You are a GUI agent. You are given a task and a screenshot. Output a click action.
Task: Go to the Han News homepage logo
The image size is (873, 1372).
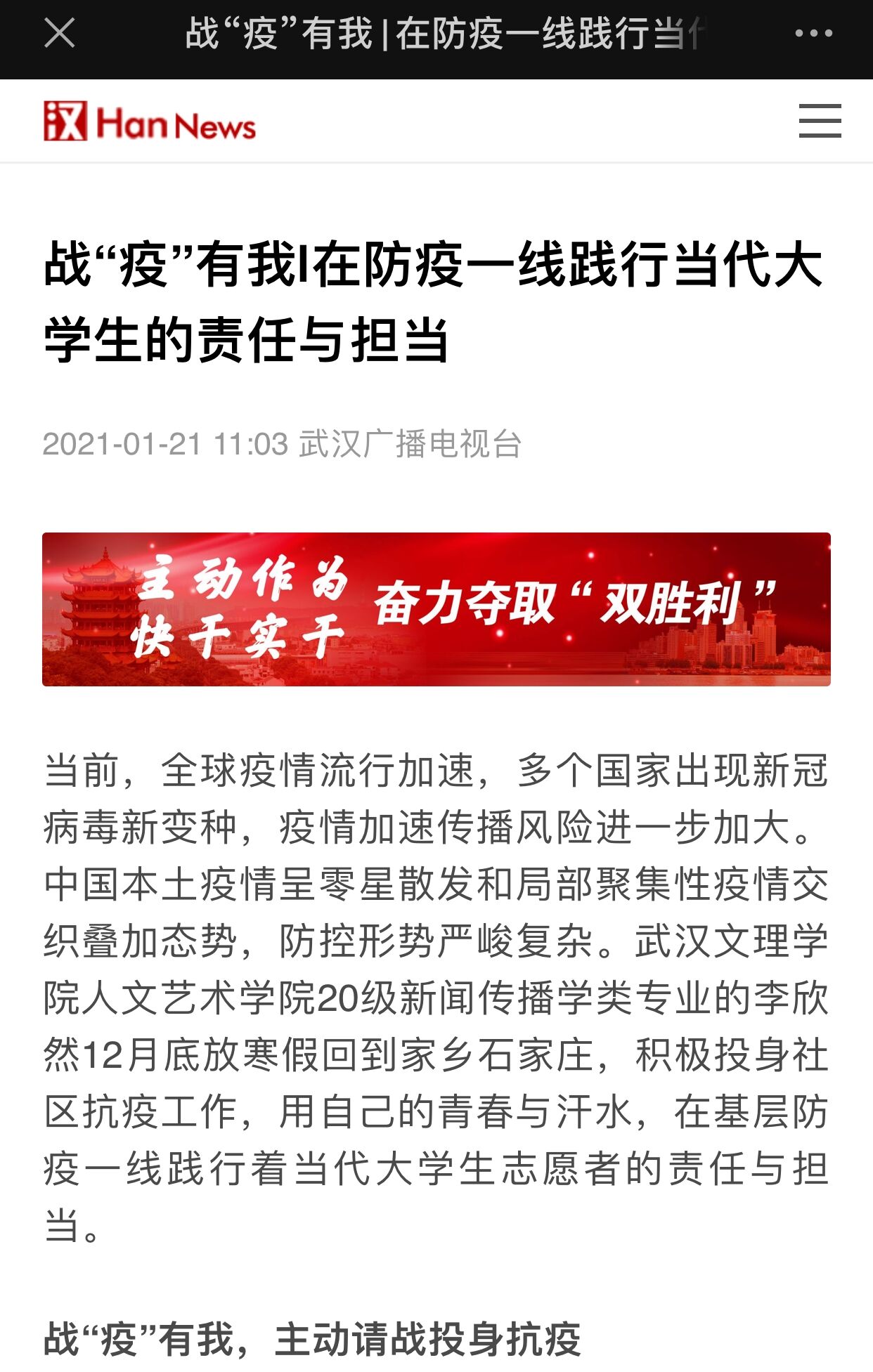[x=149, y=122]
